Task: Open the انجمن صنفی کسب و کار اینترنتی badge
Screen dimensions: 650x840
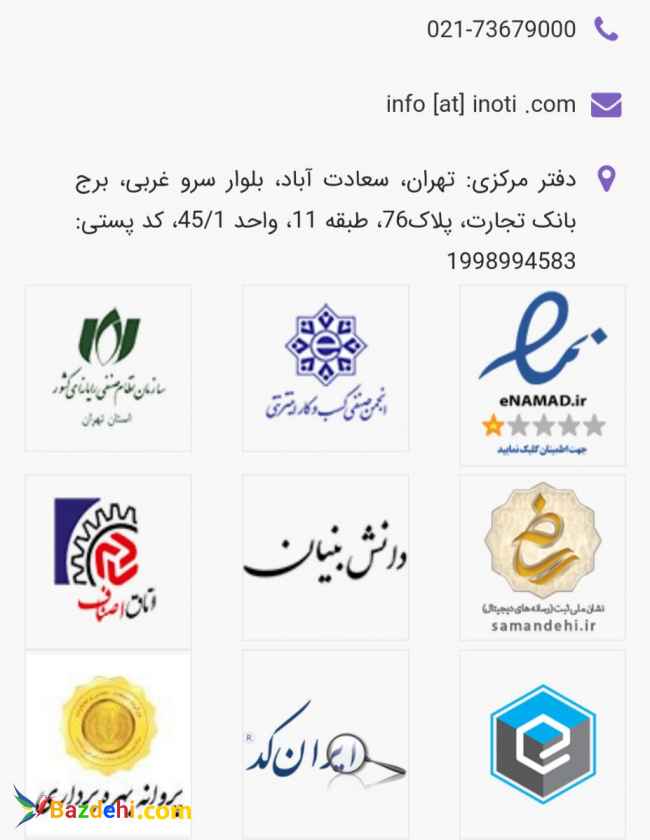Action: point(325,368)
